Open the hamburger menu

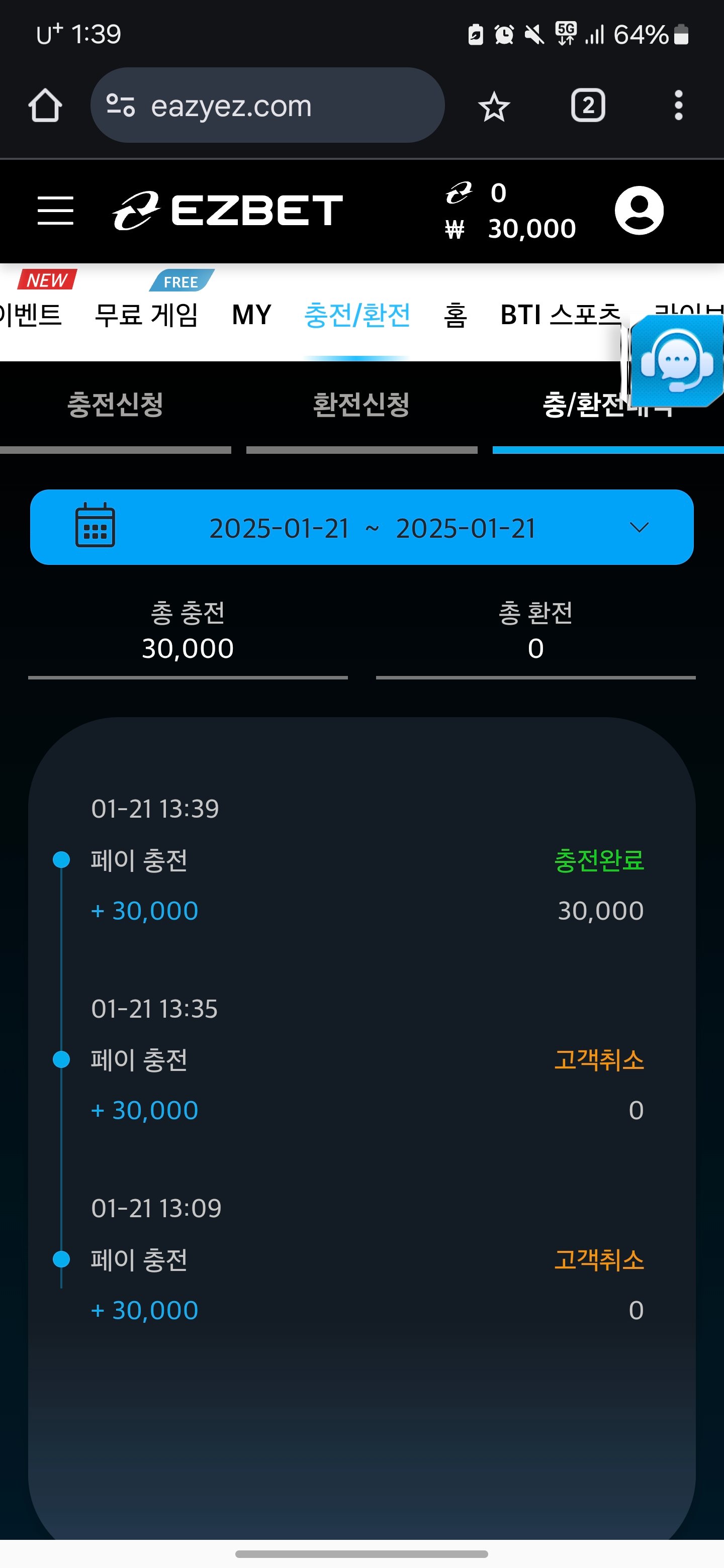pos(55,211)
